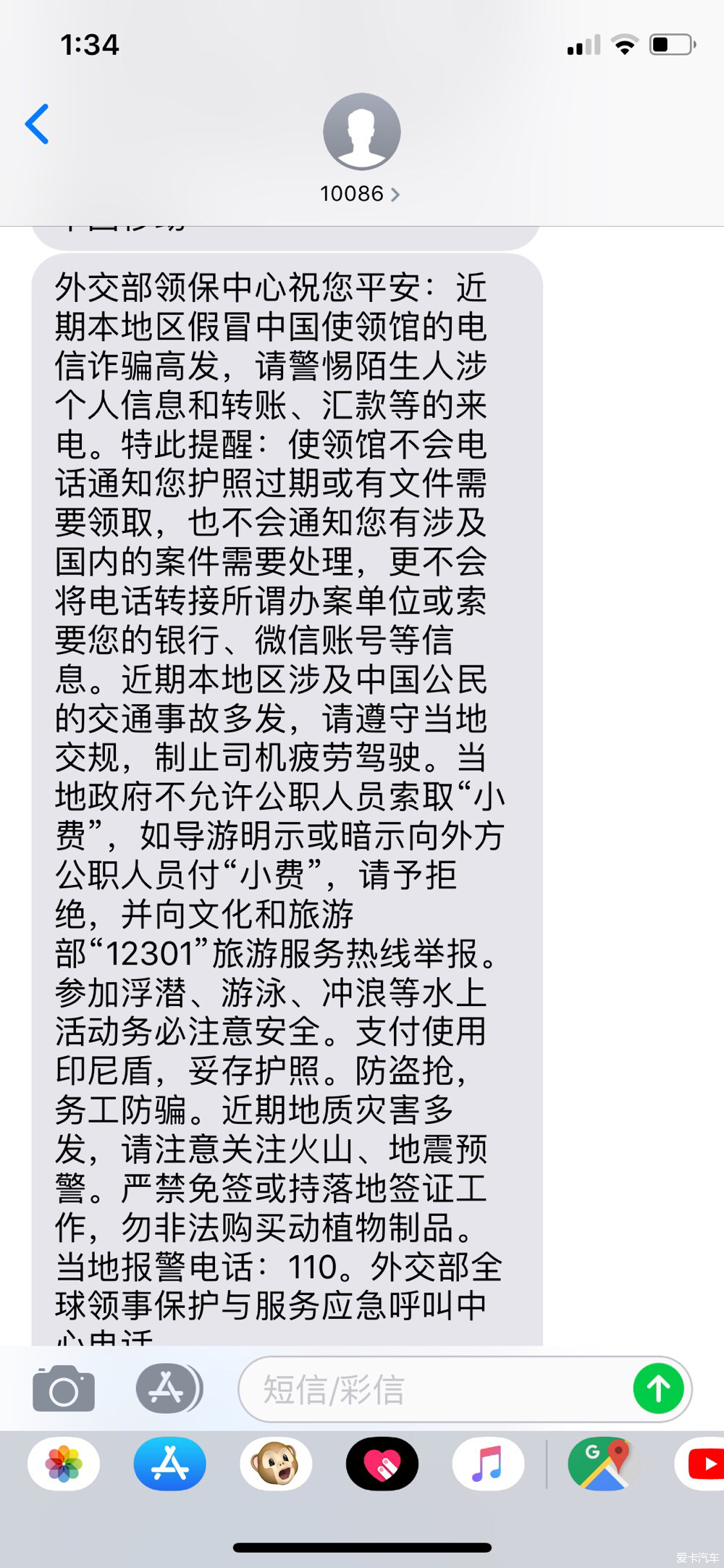Send the message with the green arrow
Screen dimensions: 724x1568
coord(658,1389)
